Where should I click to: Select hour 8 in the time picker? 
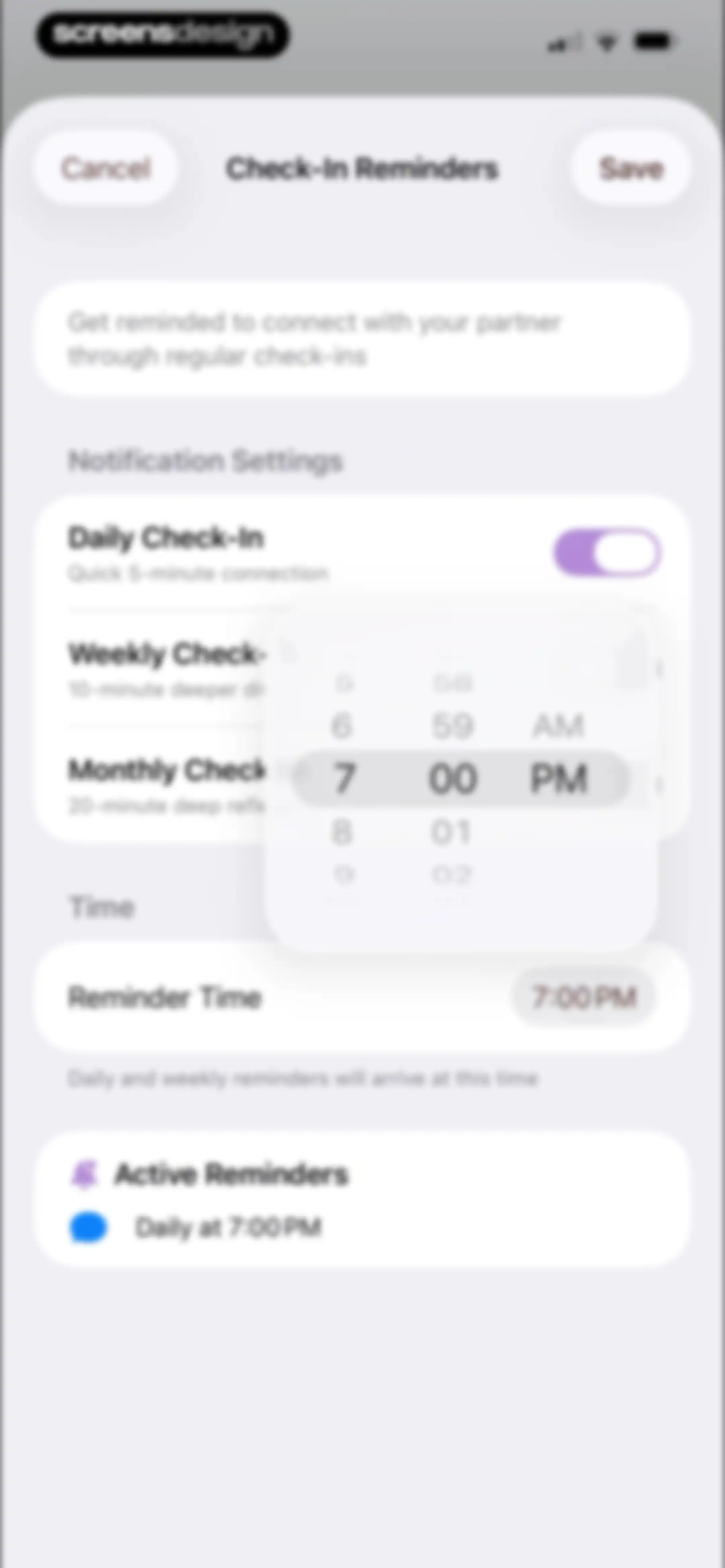click(342, 831)
